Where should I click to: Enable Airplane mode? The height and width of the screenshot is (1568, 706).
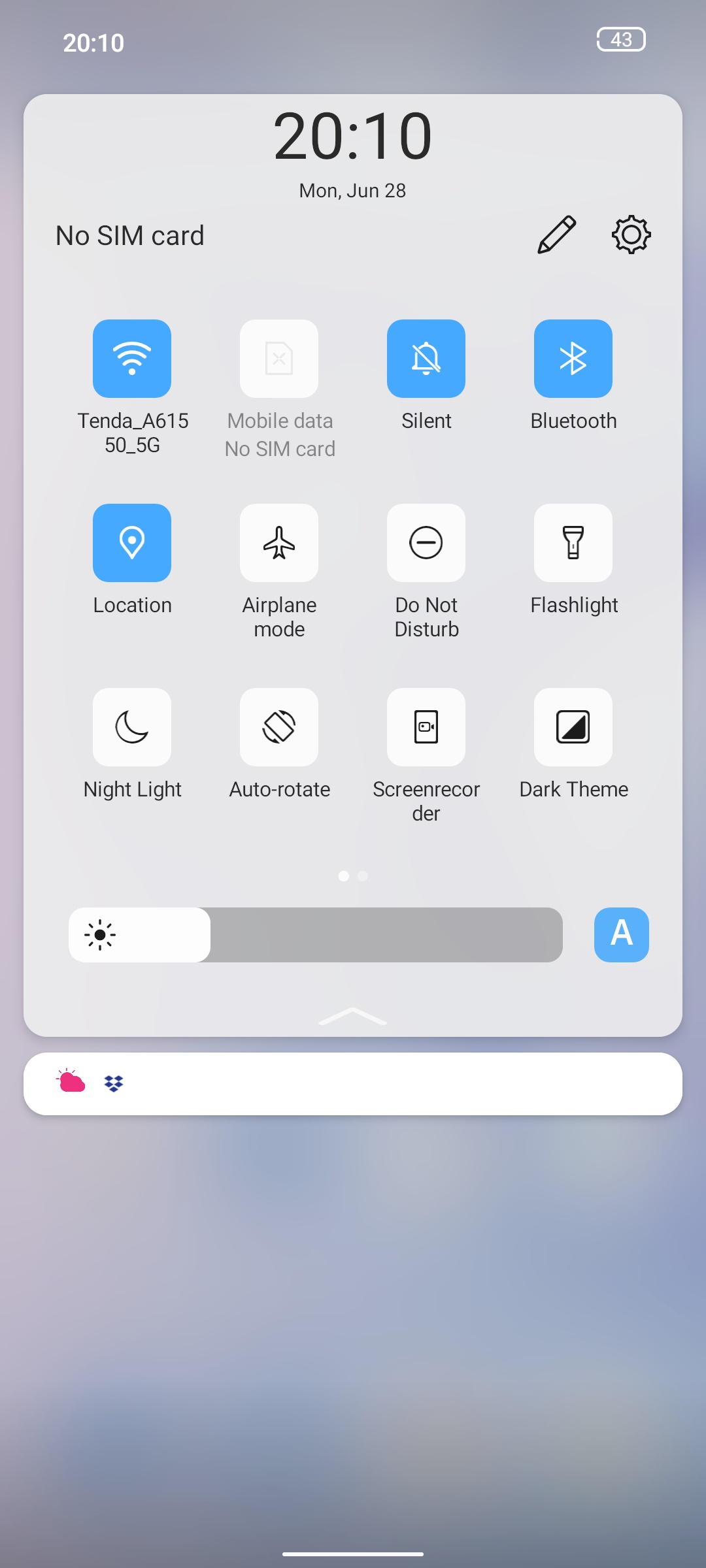(x=279, y=543)
